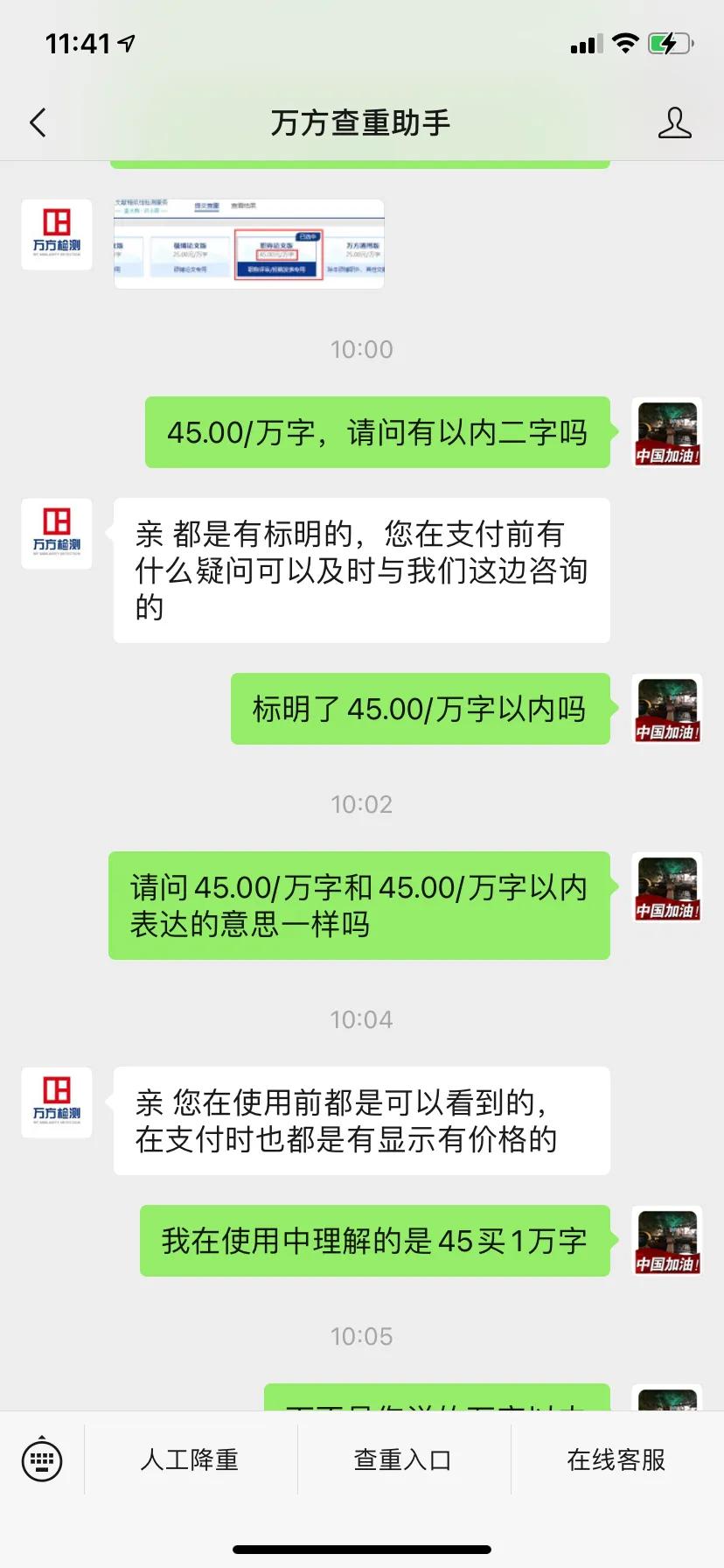Tap the location arrow beside the clock
724x1568 pixels.
click(x=124, y=40)
